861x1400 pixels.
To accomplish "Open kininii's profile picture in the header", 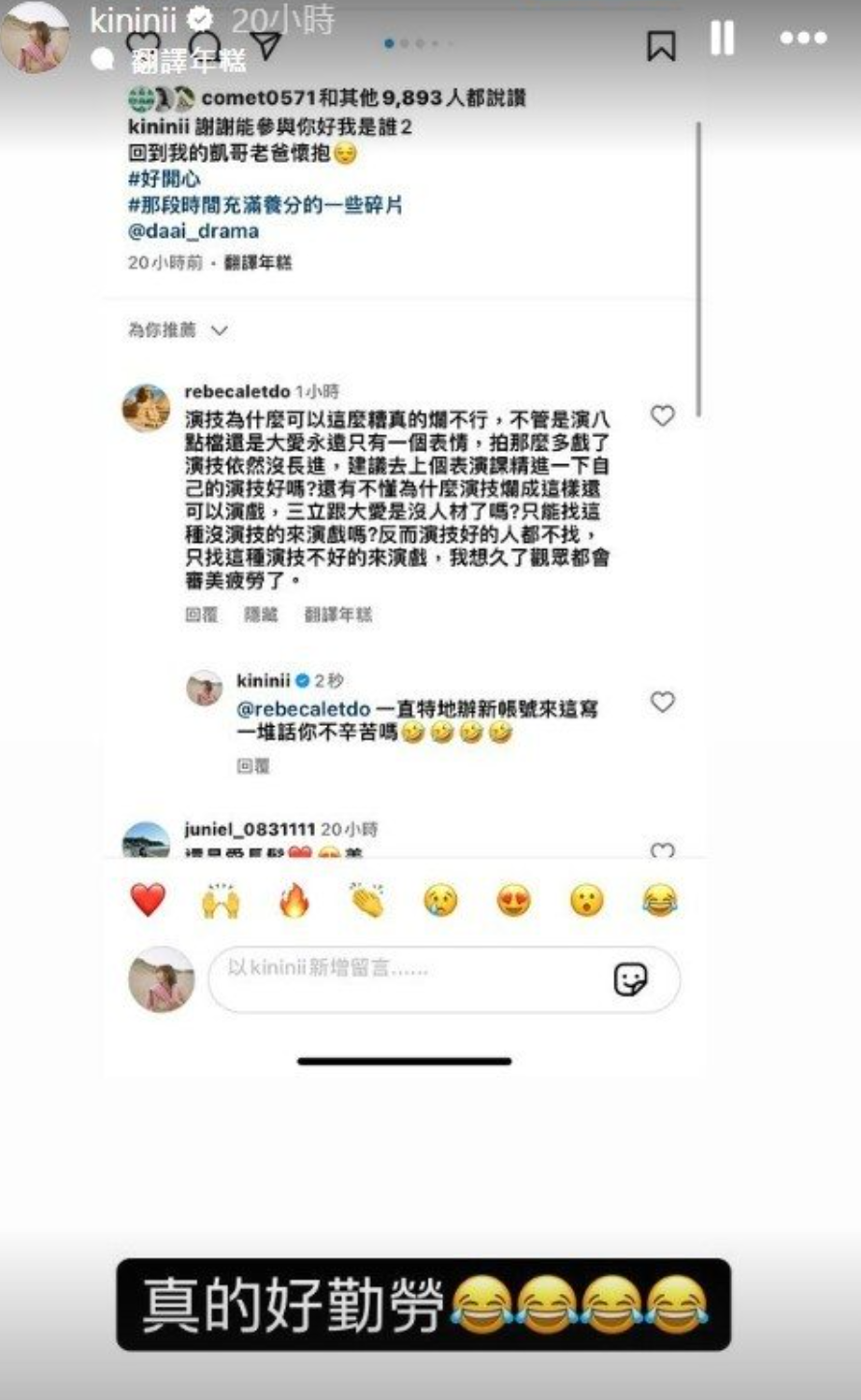I will (35, 37).
